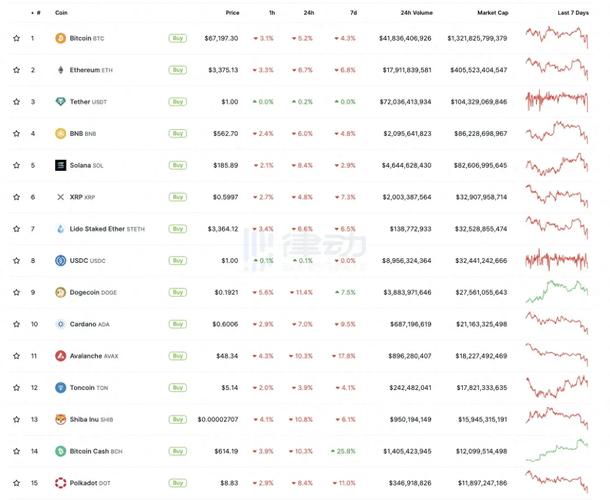This screenshot has width=610, height=500.
Task: Select the Buy button next to Dogecoin
Action: pyautogui.click(x=178, y=292)
